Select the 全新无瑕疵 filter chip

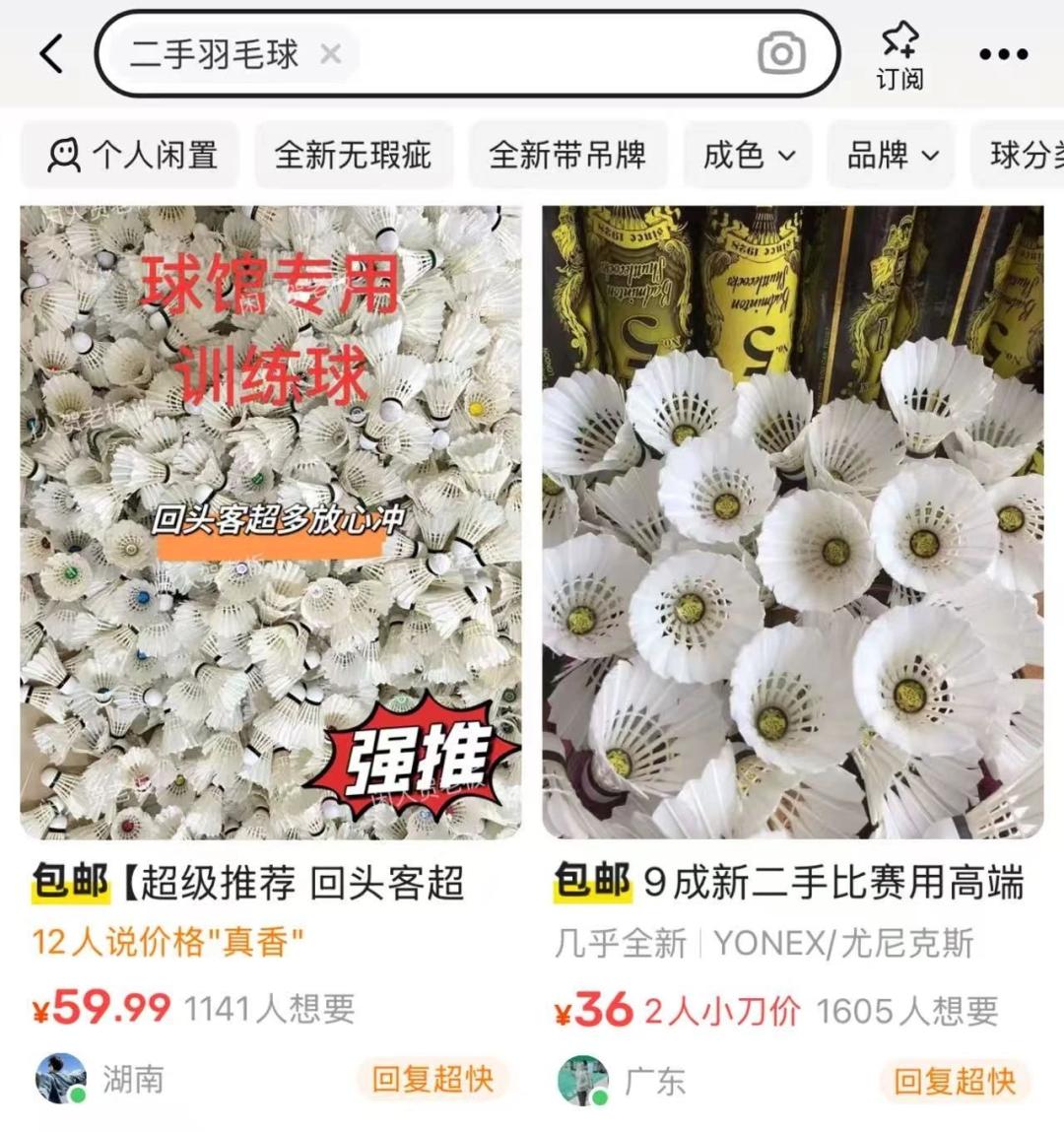coord(354,155)
